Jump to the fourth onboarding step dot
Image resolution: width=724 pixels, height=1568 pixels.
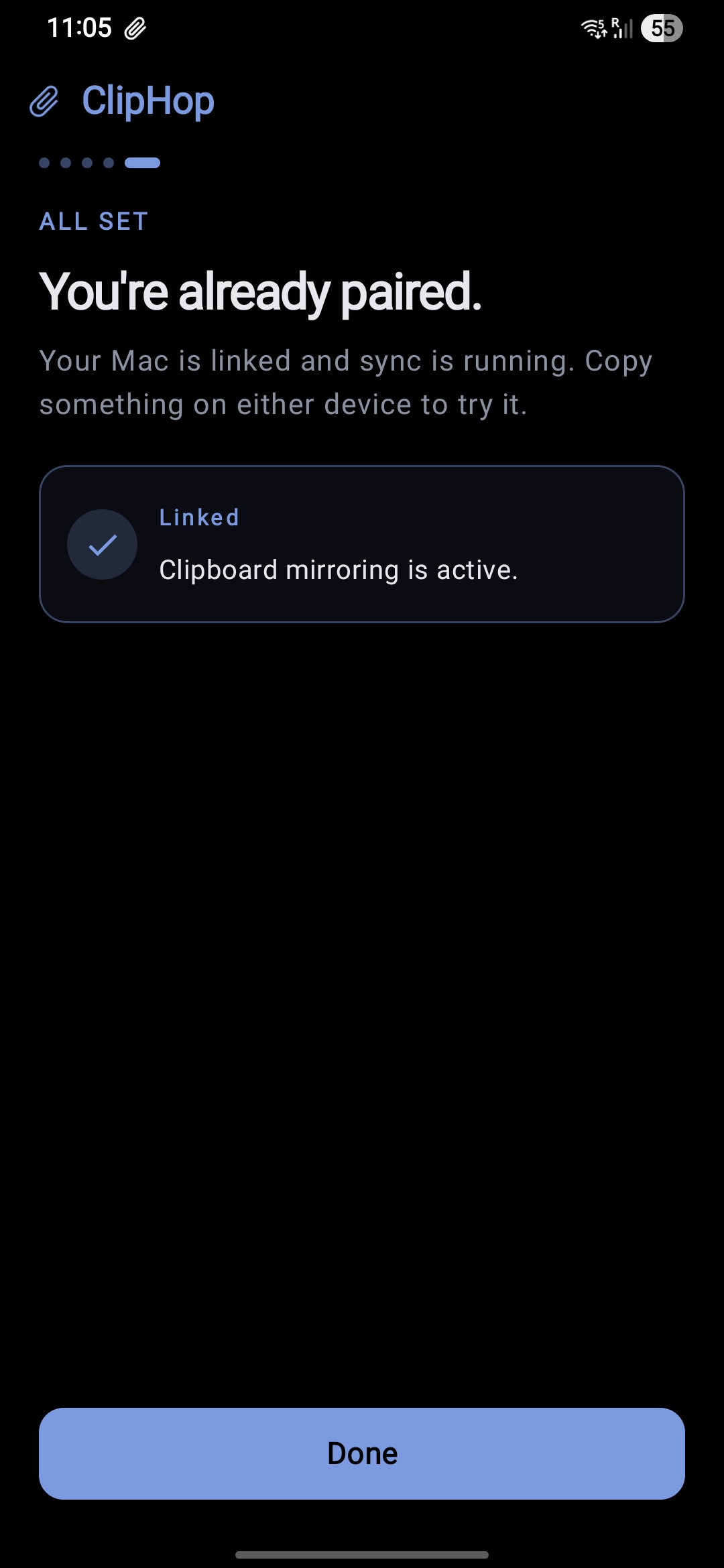(x=107, y=162)
